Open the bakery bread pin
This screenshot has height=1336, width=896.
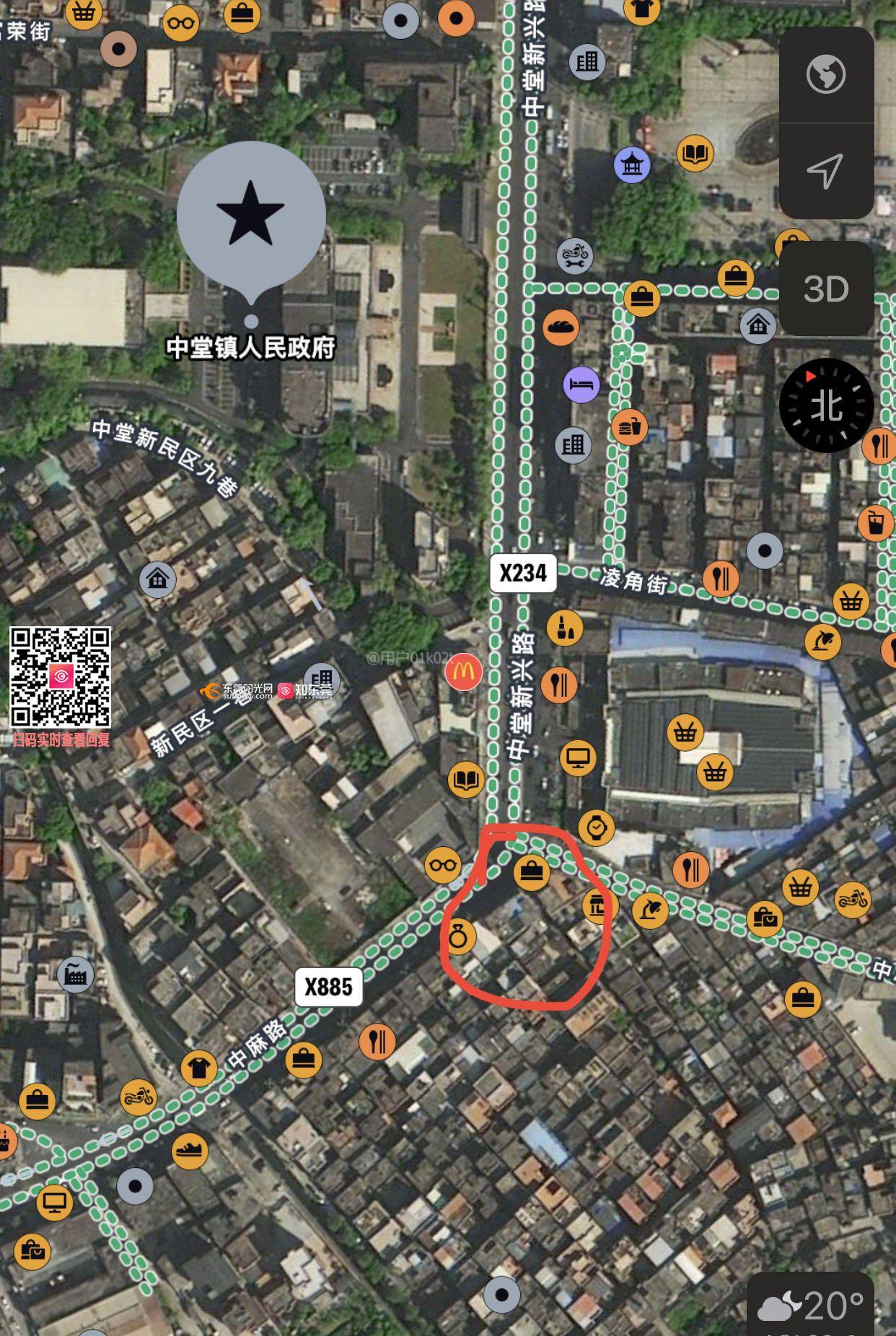(561, 327)
